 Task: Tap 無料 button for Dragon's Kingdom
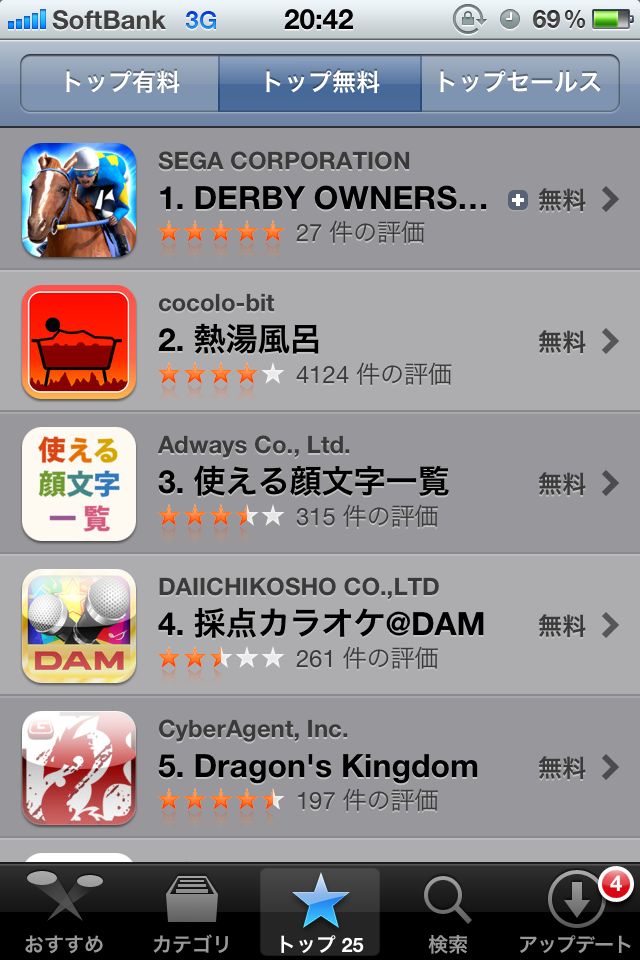coord(561,768)
